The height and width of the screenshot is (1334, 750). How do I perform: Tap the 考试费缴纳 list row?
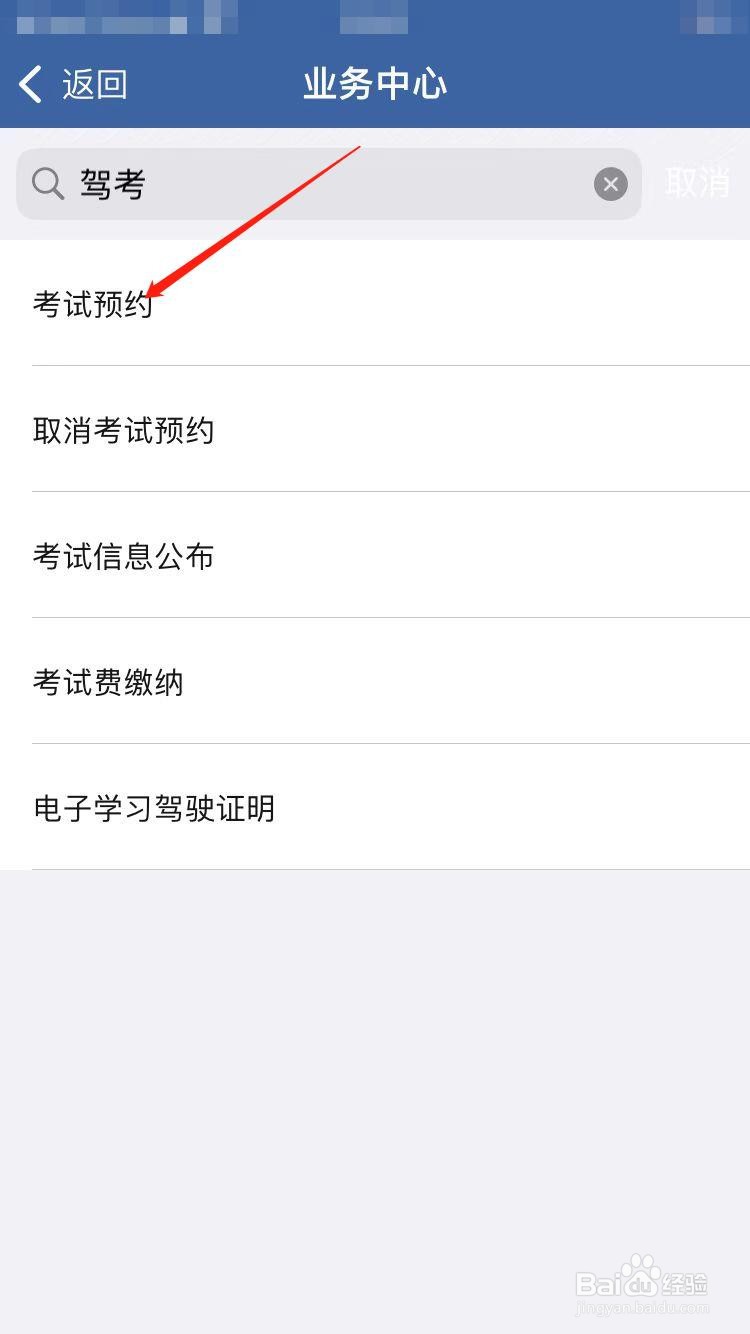(375, 682)
